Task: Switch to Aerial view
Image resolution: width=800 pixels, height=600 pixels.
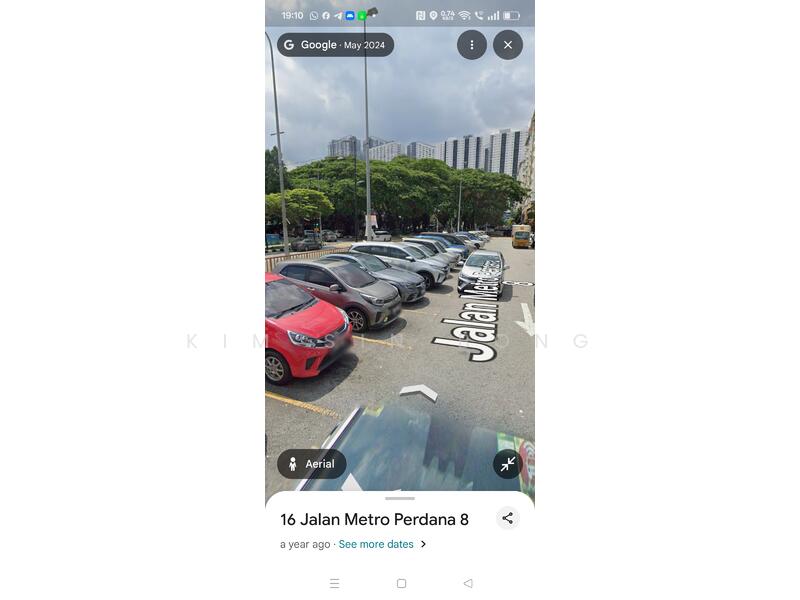Action: pos(311,464)
